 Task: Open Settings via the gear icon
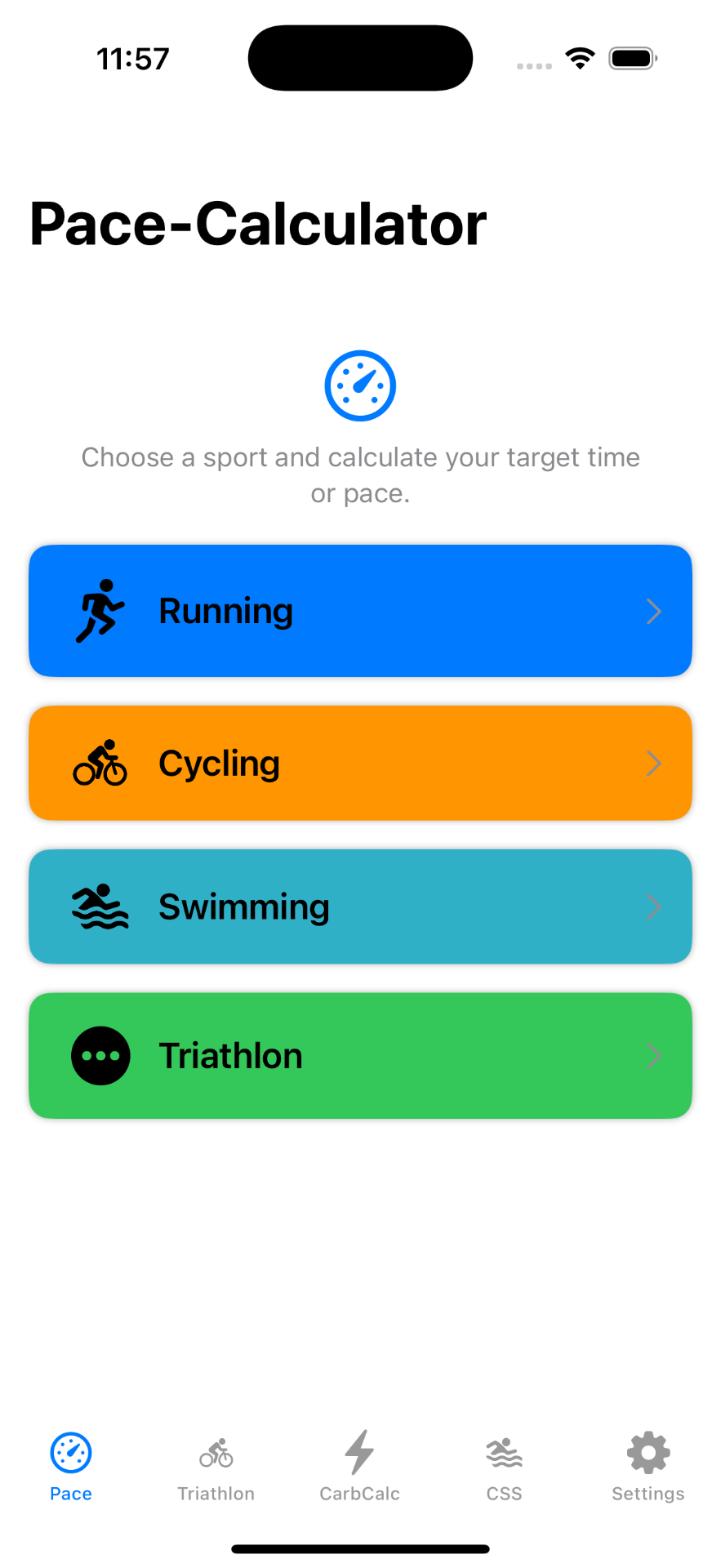pyautogui.click(x=648, y=1453)
